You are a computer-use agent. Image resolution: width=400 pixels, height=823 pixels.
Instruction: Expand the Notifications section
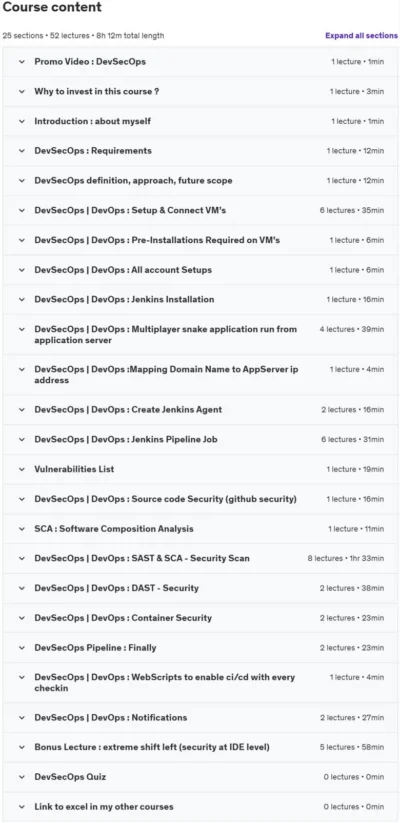tap(200, 718)
